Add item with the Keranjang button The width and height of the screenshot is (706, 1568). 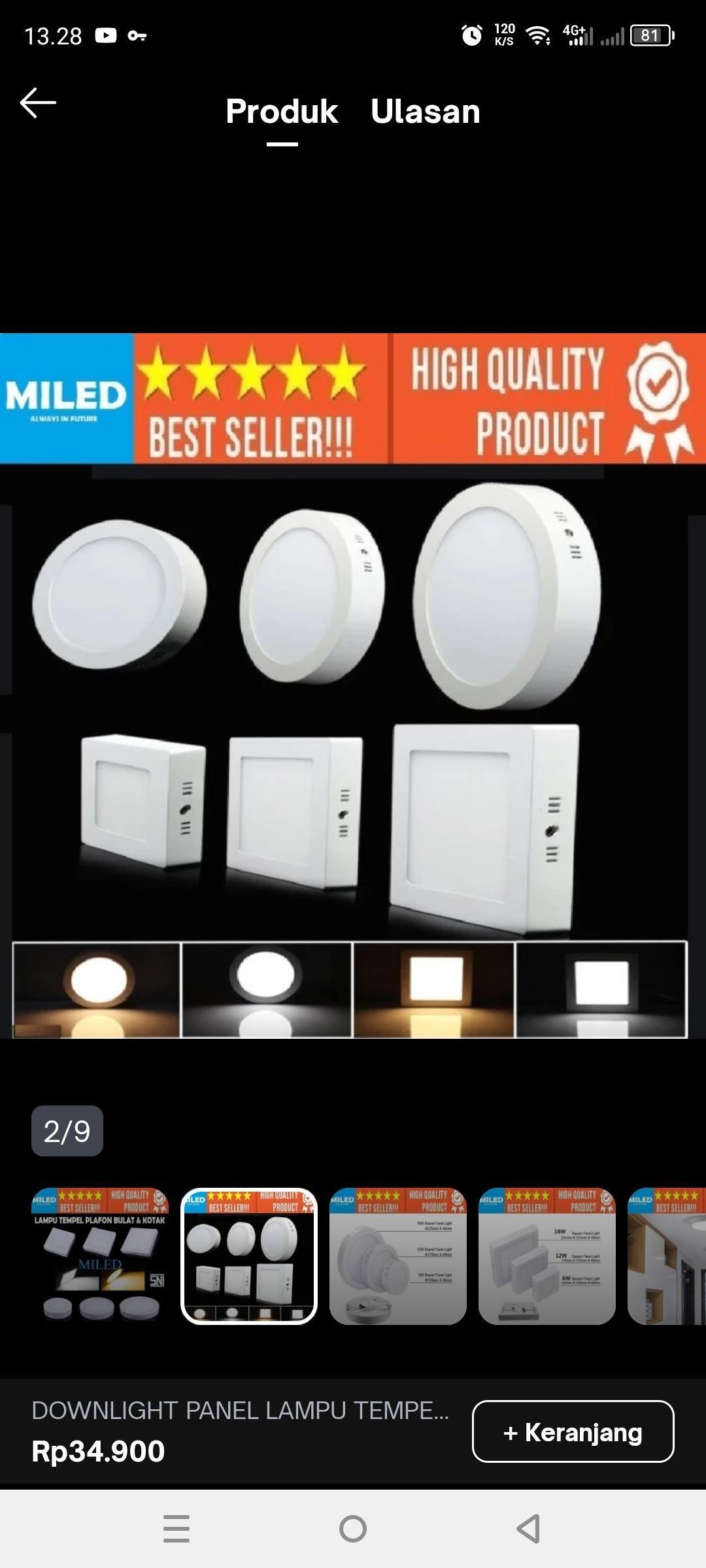click(x=573, y=1431)
